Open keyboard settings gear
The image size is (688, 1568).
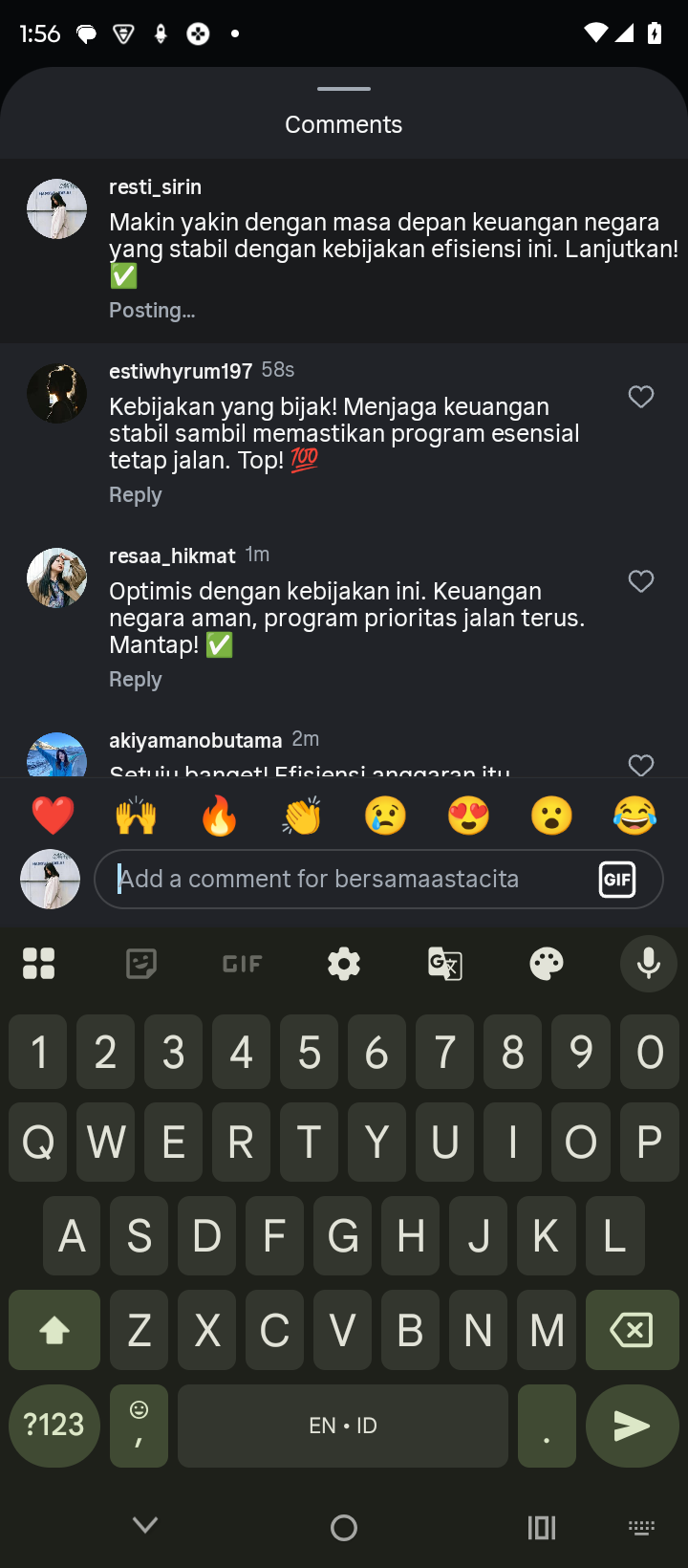344,964
